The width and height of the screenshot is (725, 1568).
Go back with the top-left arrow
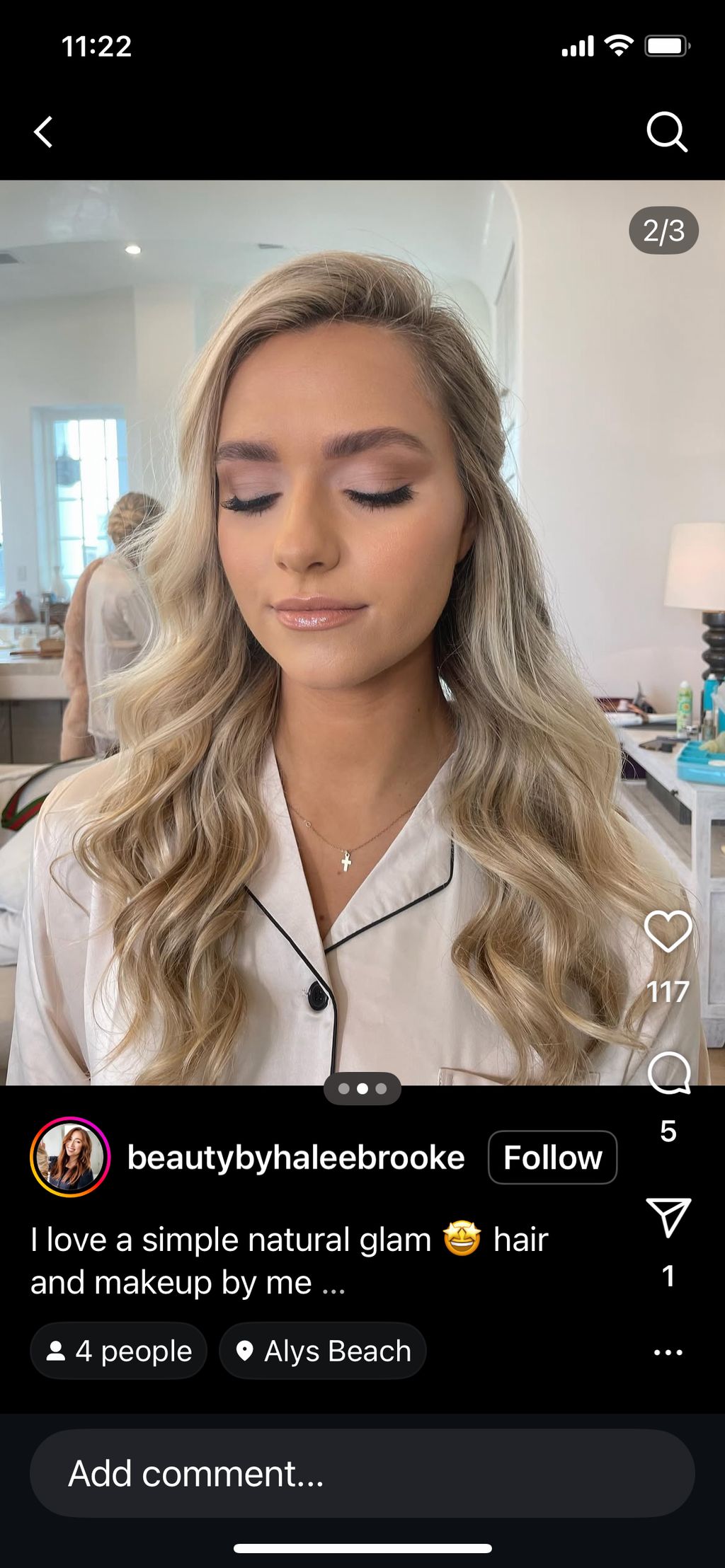44,132
